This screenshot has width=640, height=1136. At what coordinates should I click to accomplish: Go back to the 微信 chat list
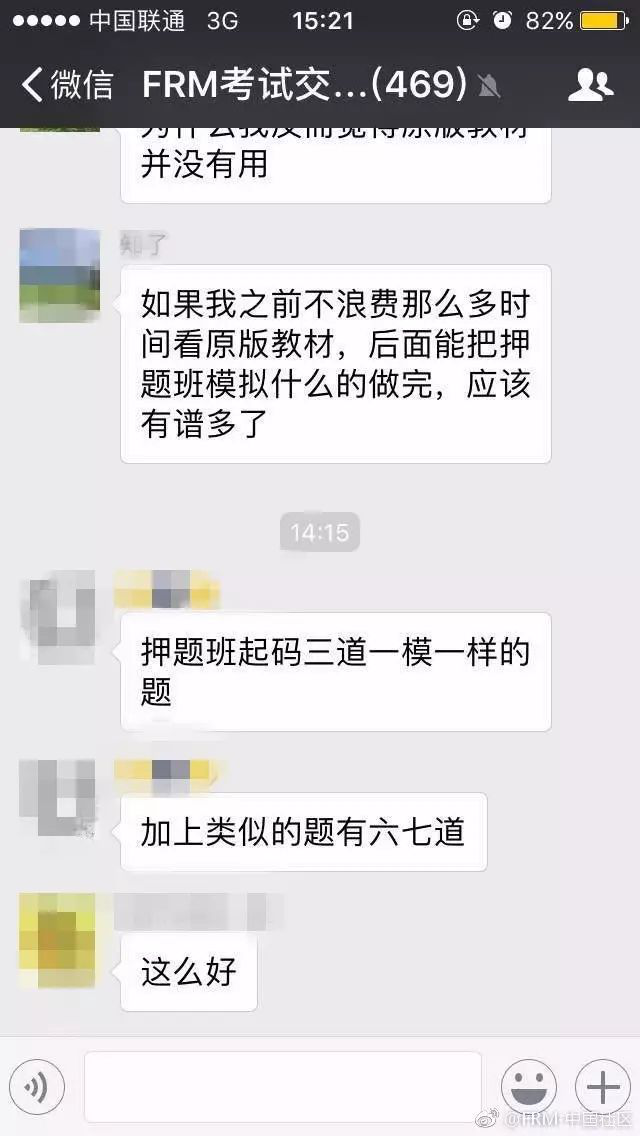pos(66,85)
